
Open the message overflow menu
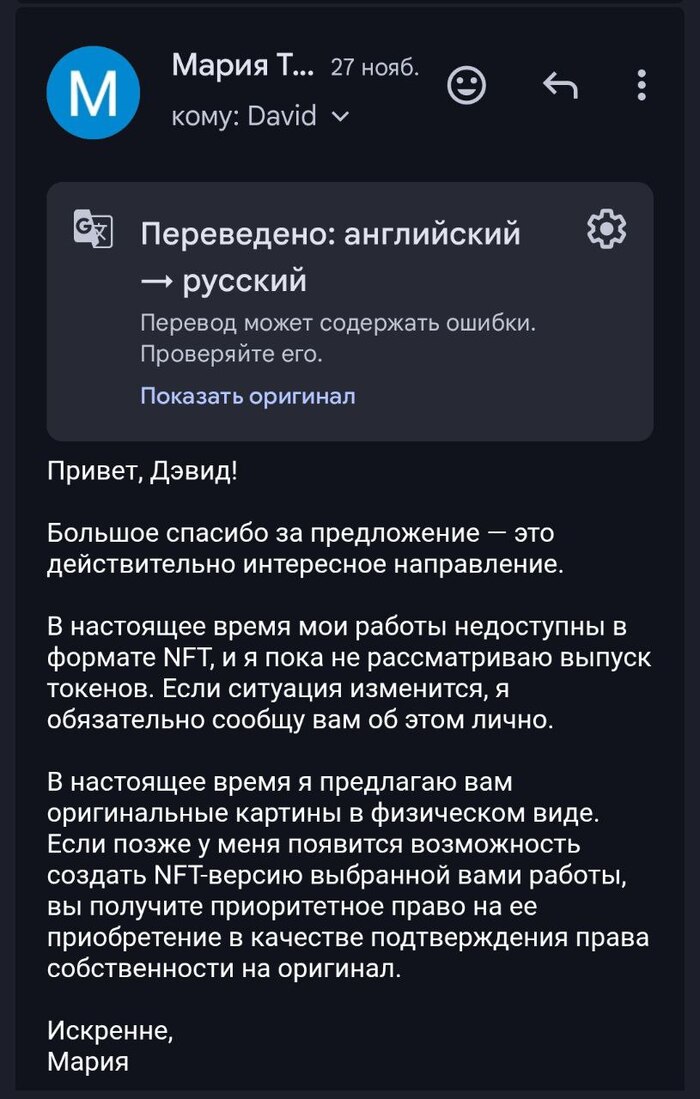click(642, 85)
